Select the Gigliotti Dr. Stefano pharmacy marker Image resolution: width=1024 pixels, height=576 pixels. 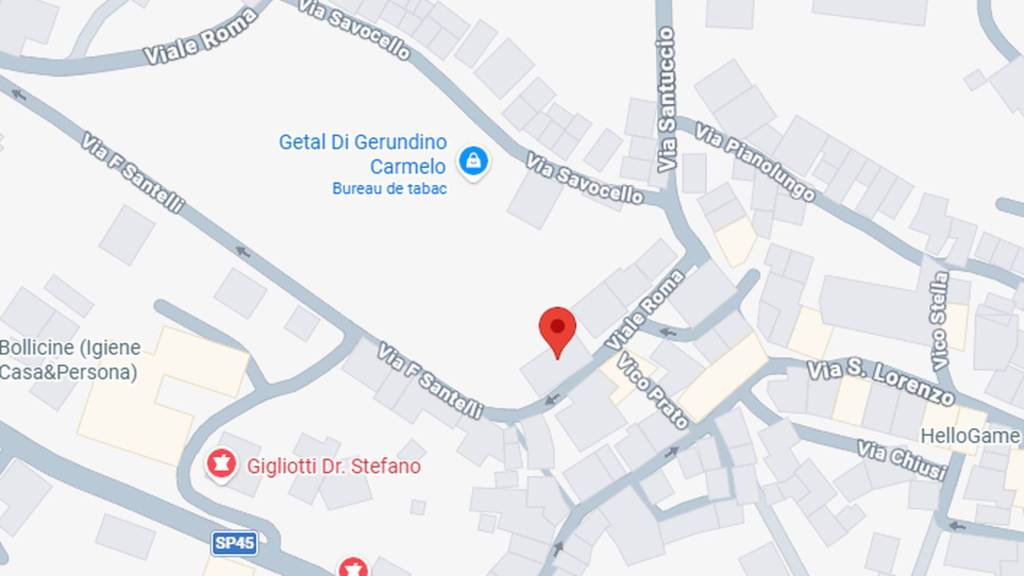(x=219, y=463)
